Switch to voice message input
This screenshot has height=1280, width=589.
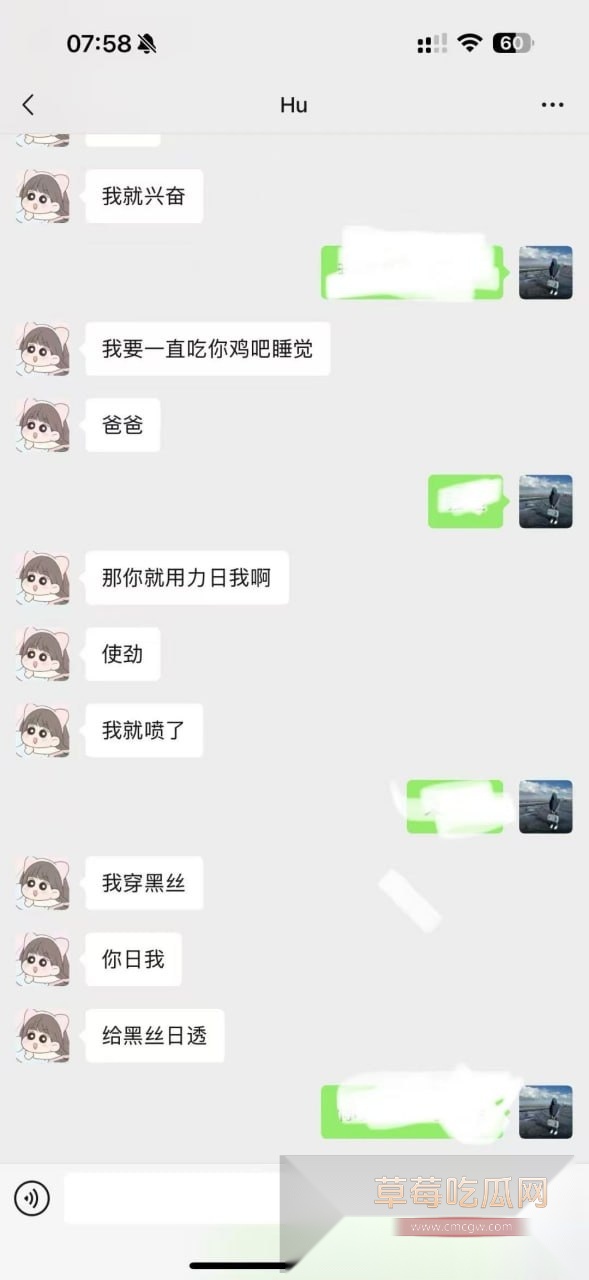click(x=32, y=1197)
